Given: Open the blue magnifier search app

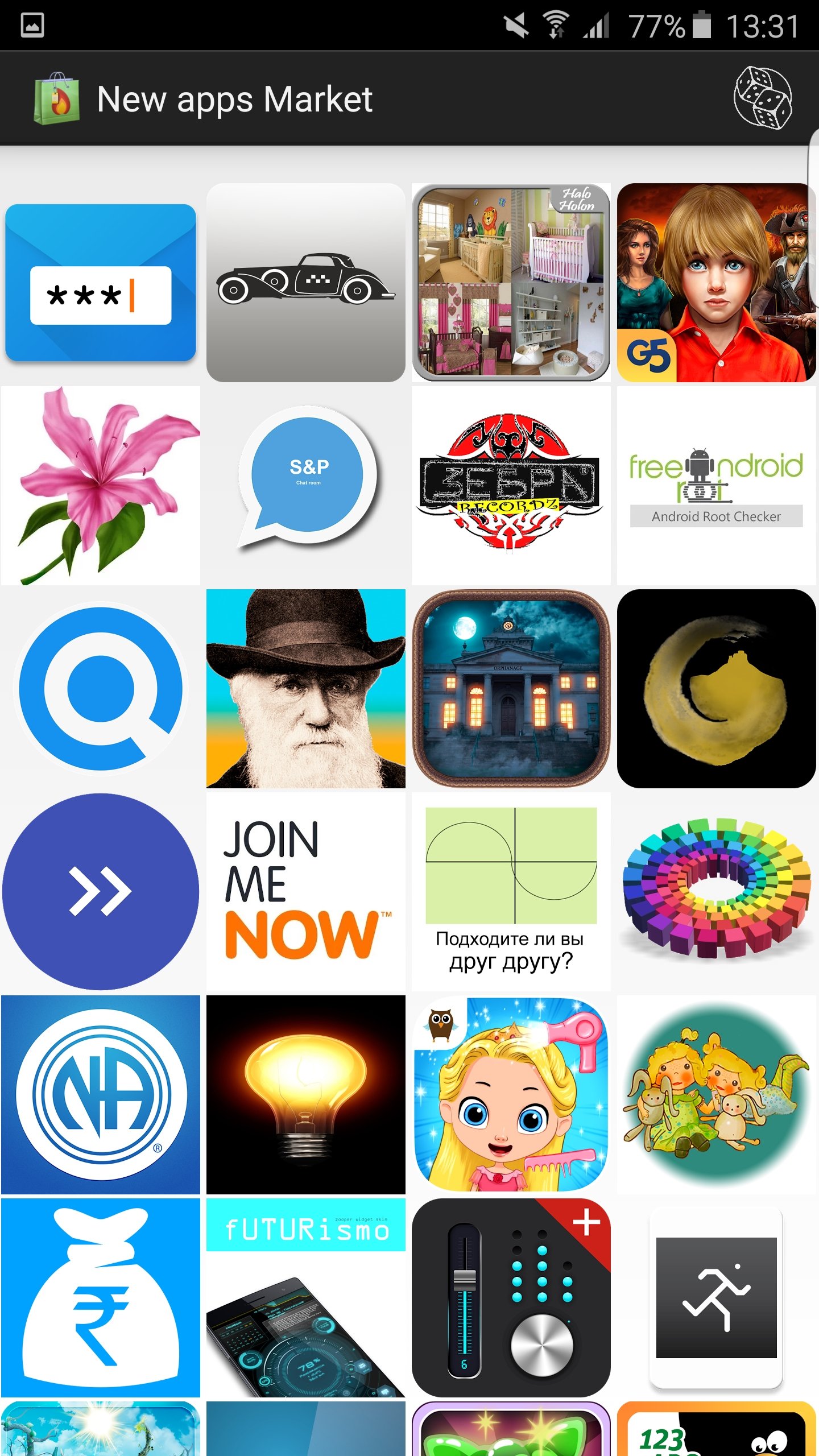Looking at the screenshot, I should pyautogui.click(x=101, y=689).
